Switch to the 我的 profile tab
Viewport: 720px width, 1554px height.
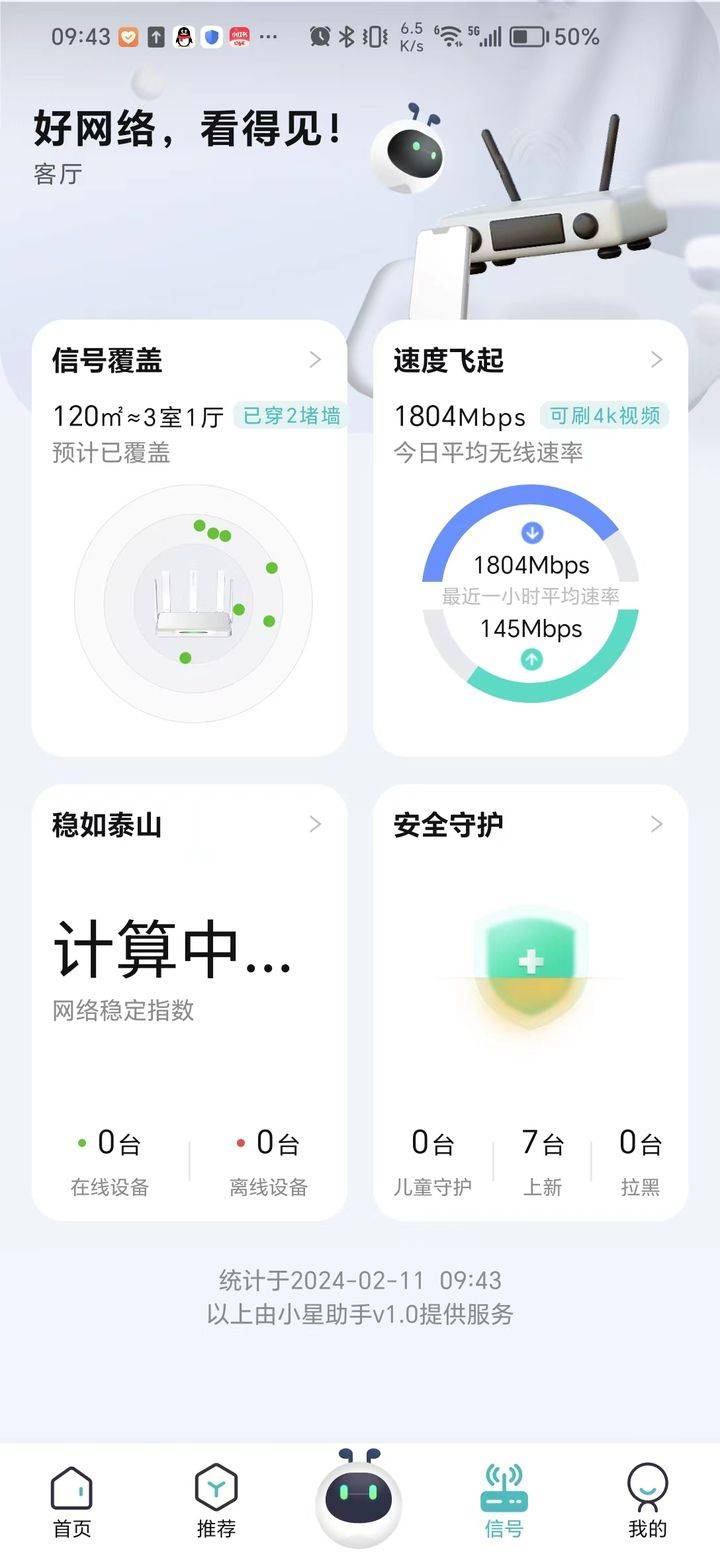pyautogui.click(x=647, y=1501)
